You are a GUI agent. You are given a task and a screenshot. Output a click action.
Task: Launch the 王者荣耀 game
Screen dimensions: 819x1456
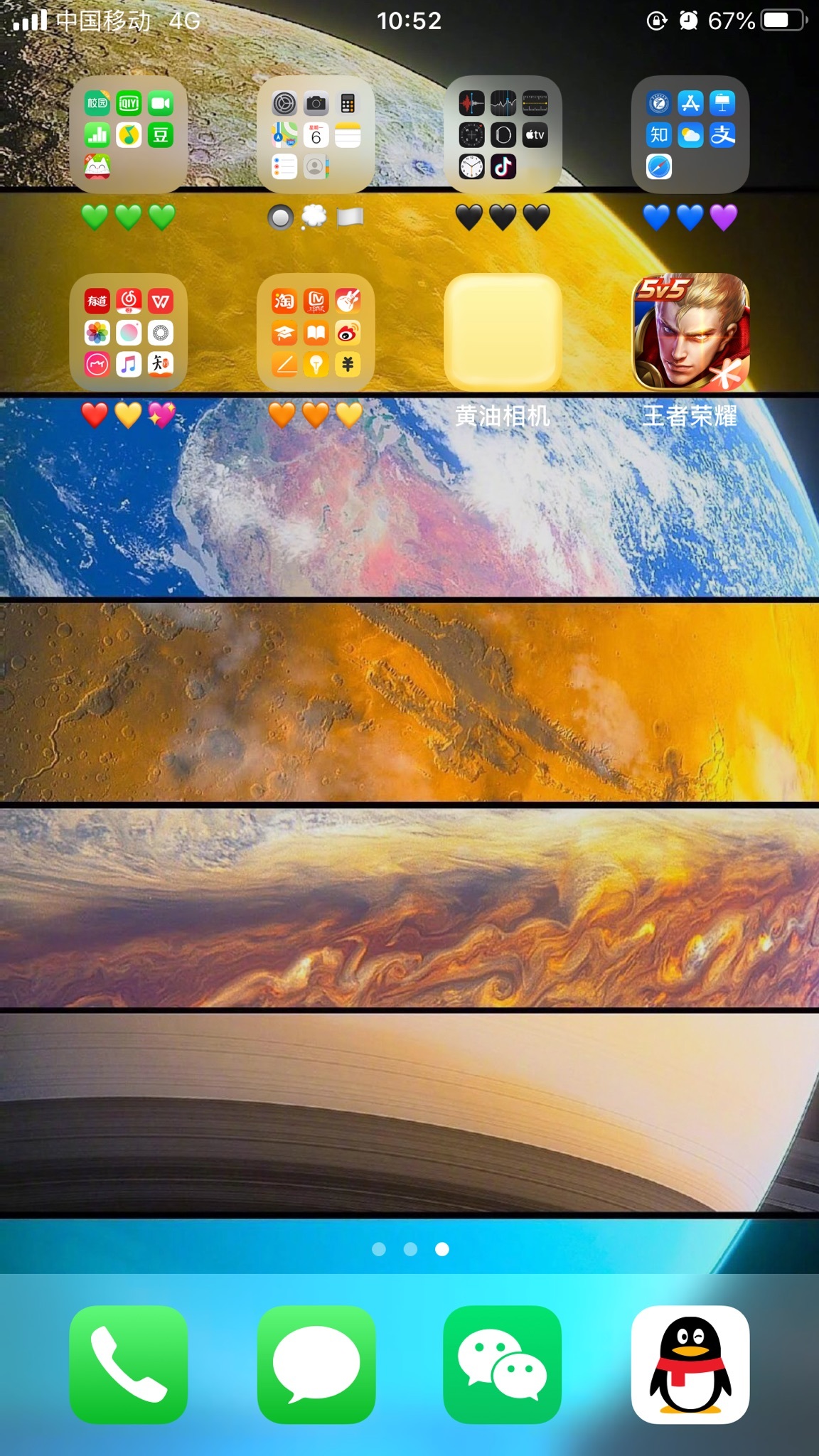[x=690, y=332]
